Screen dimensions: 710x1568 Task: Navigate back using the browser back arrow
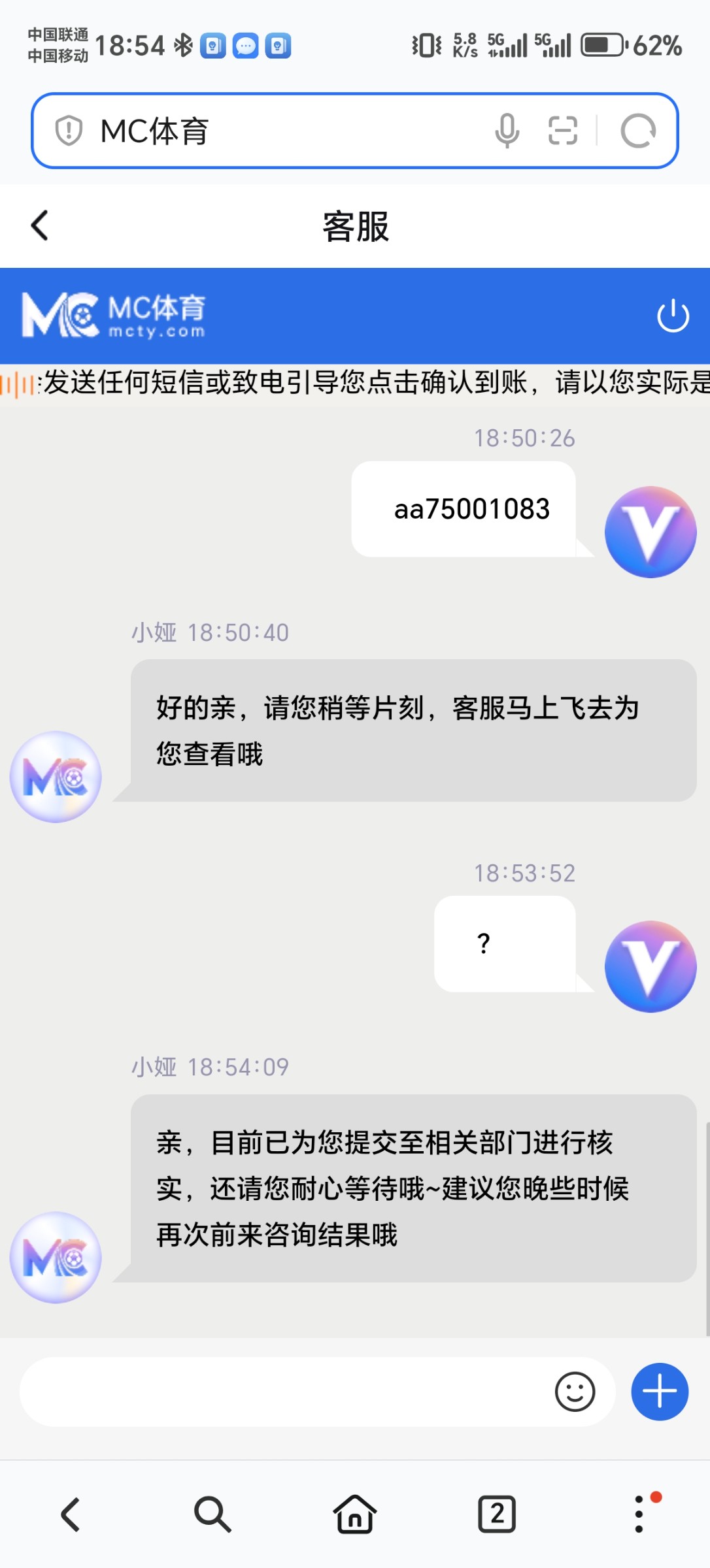click(71, 1514)
